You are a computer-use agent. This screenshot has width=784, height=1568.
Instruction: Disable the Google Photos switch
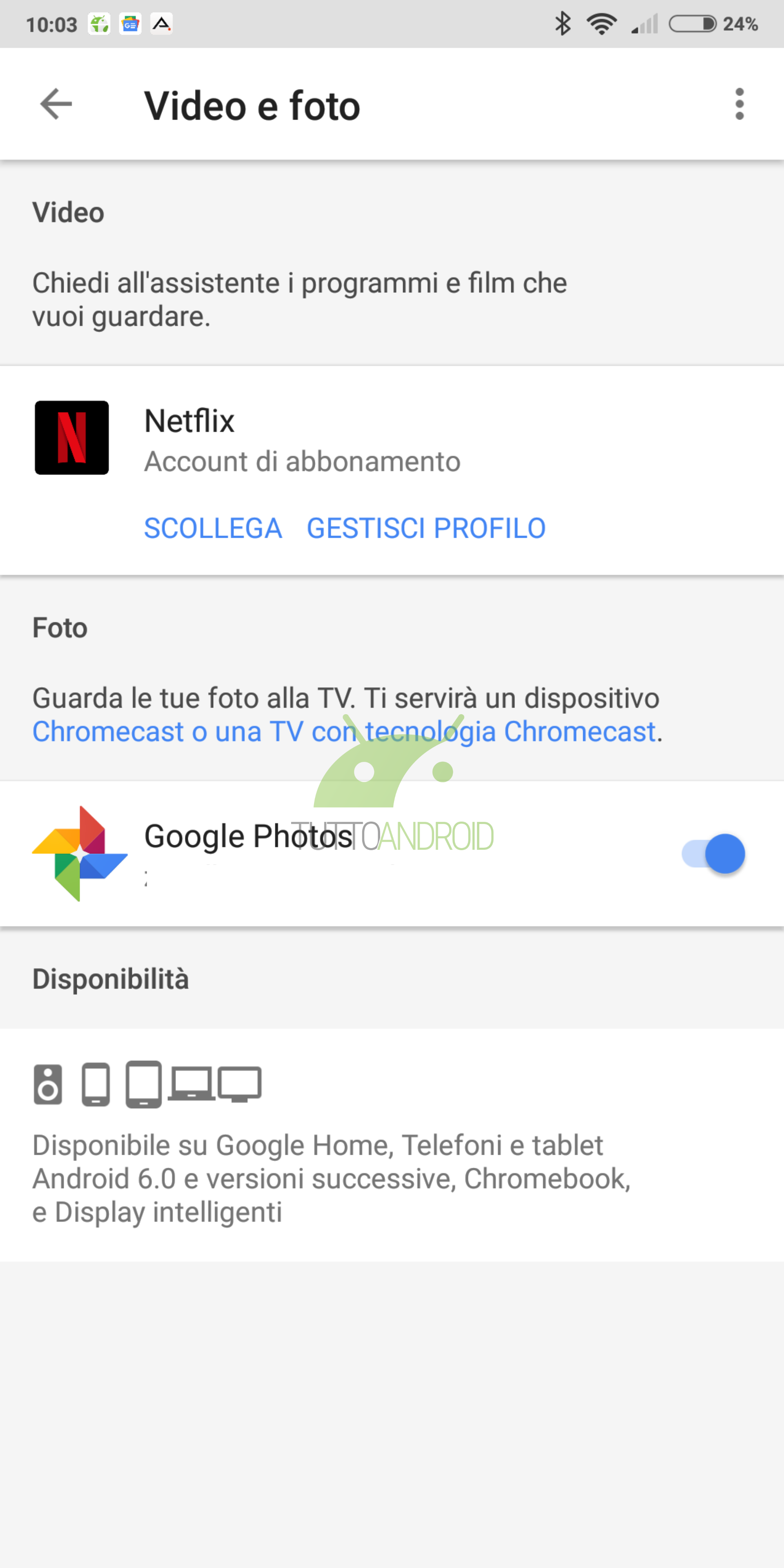(713, 853)
